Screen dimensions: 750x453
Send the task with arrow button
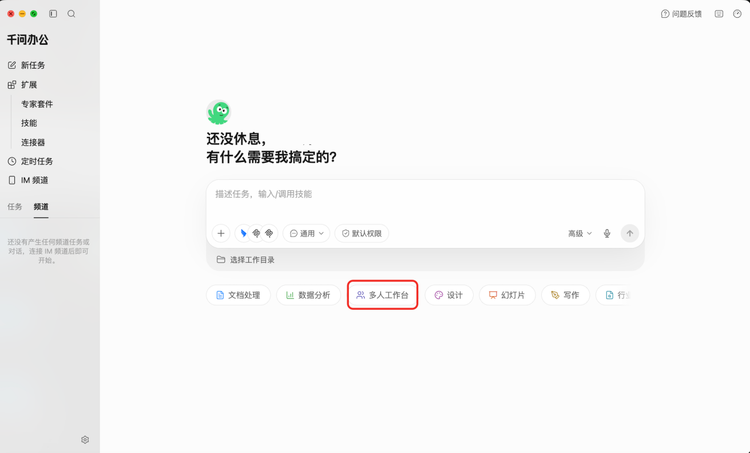629,233
